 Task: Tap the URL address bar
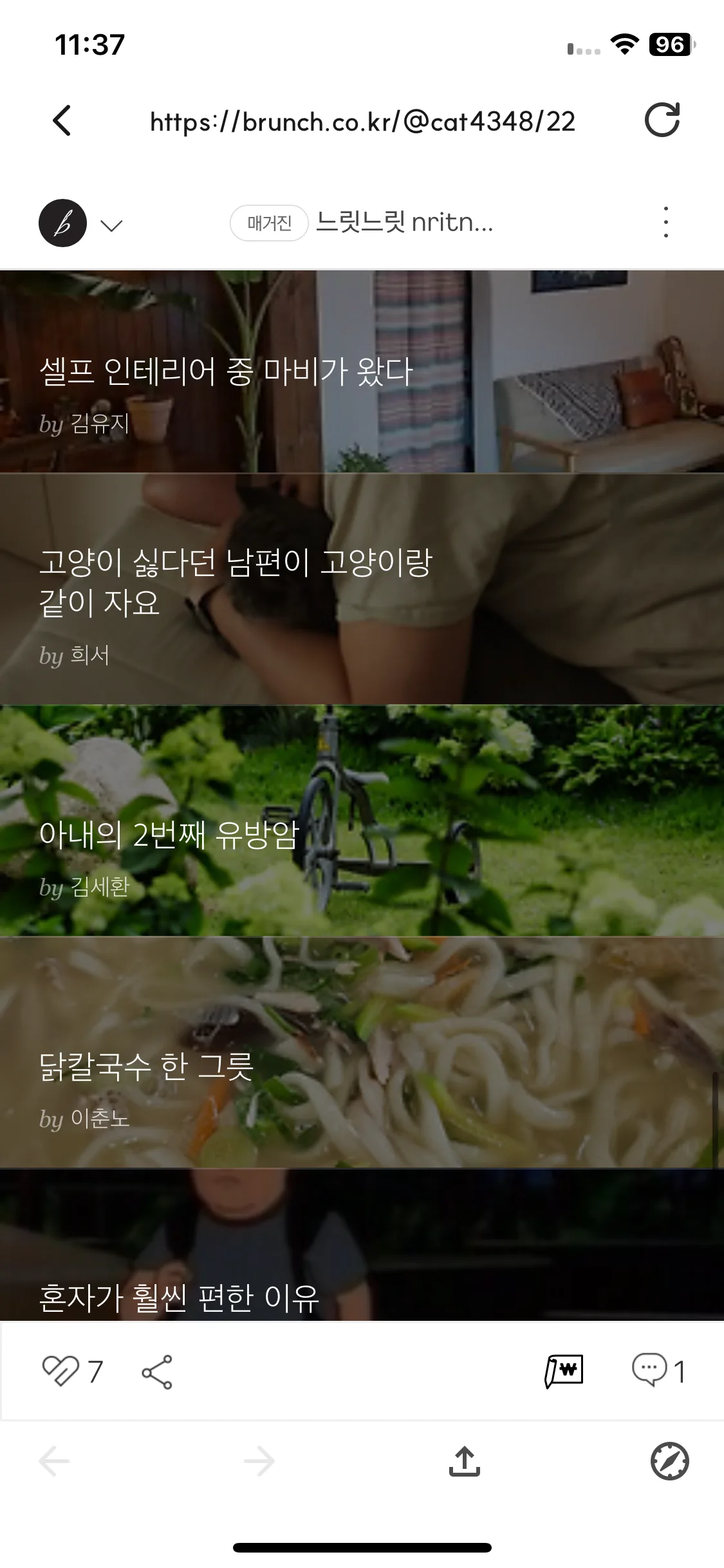point(362,121)
